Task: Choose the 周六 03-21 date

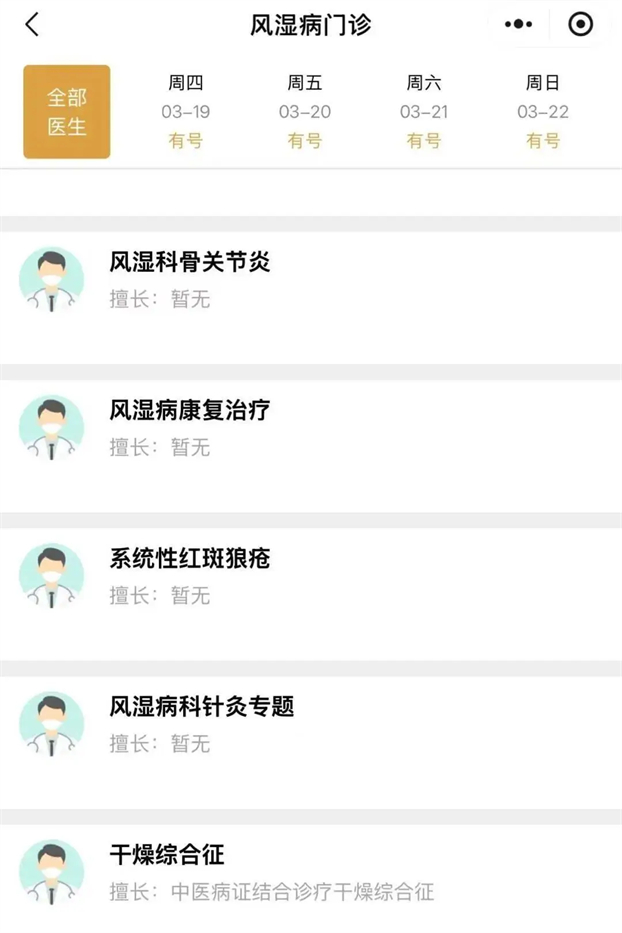Action: (424, 112)
